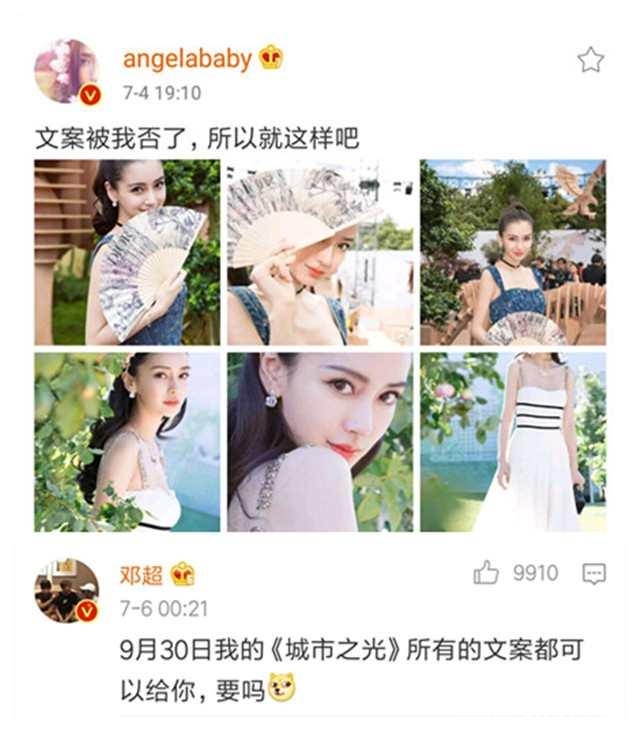Open the outdoor garden photo with the eagle statue
This screenshot has width=640, height=731.
512,252
